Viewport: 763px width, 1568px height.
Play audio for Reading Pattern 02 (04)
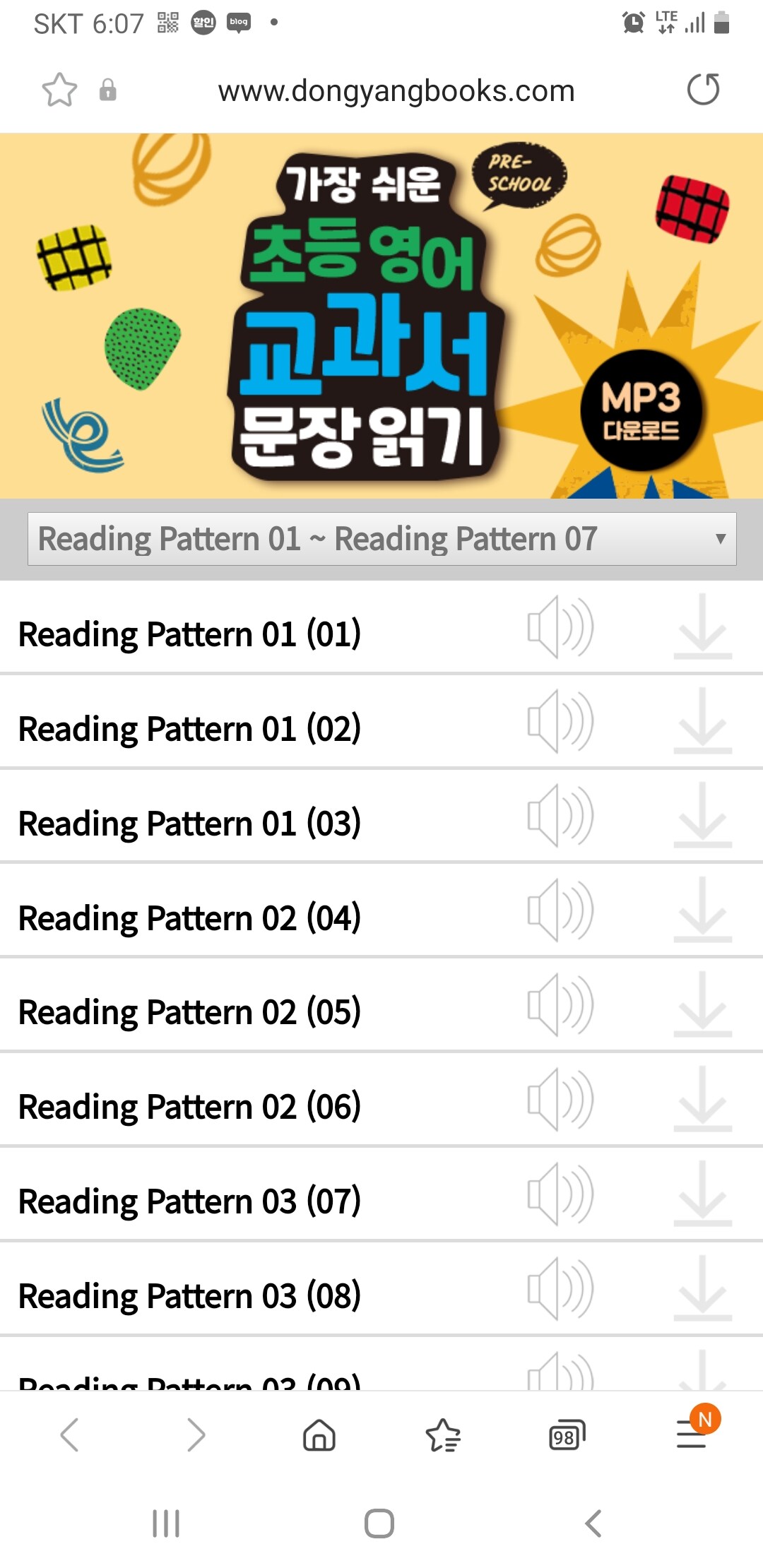click(560, 910)
